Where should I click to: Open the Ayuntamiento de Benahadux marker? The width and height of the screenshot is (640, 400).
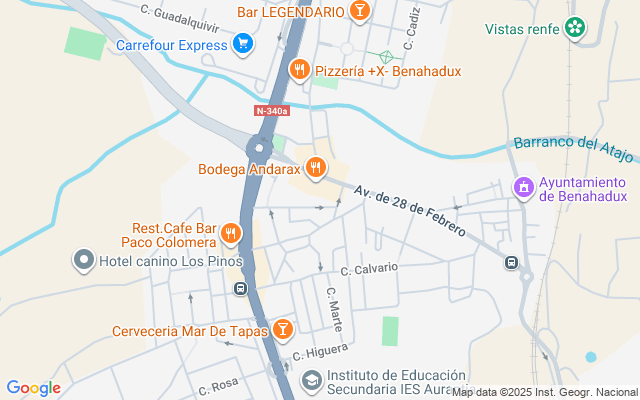coord(524,187)
